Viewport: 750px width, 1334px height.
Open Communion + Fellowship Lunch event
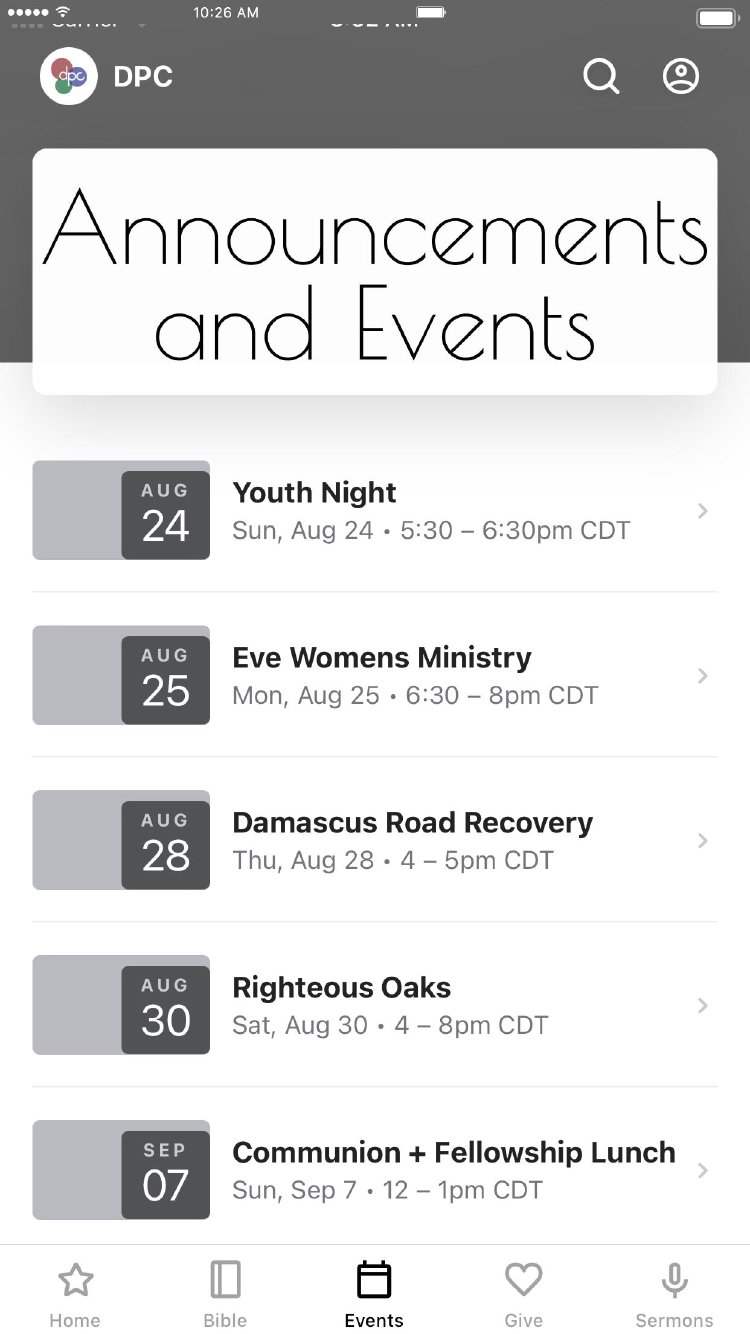point(374,1170)
